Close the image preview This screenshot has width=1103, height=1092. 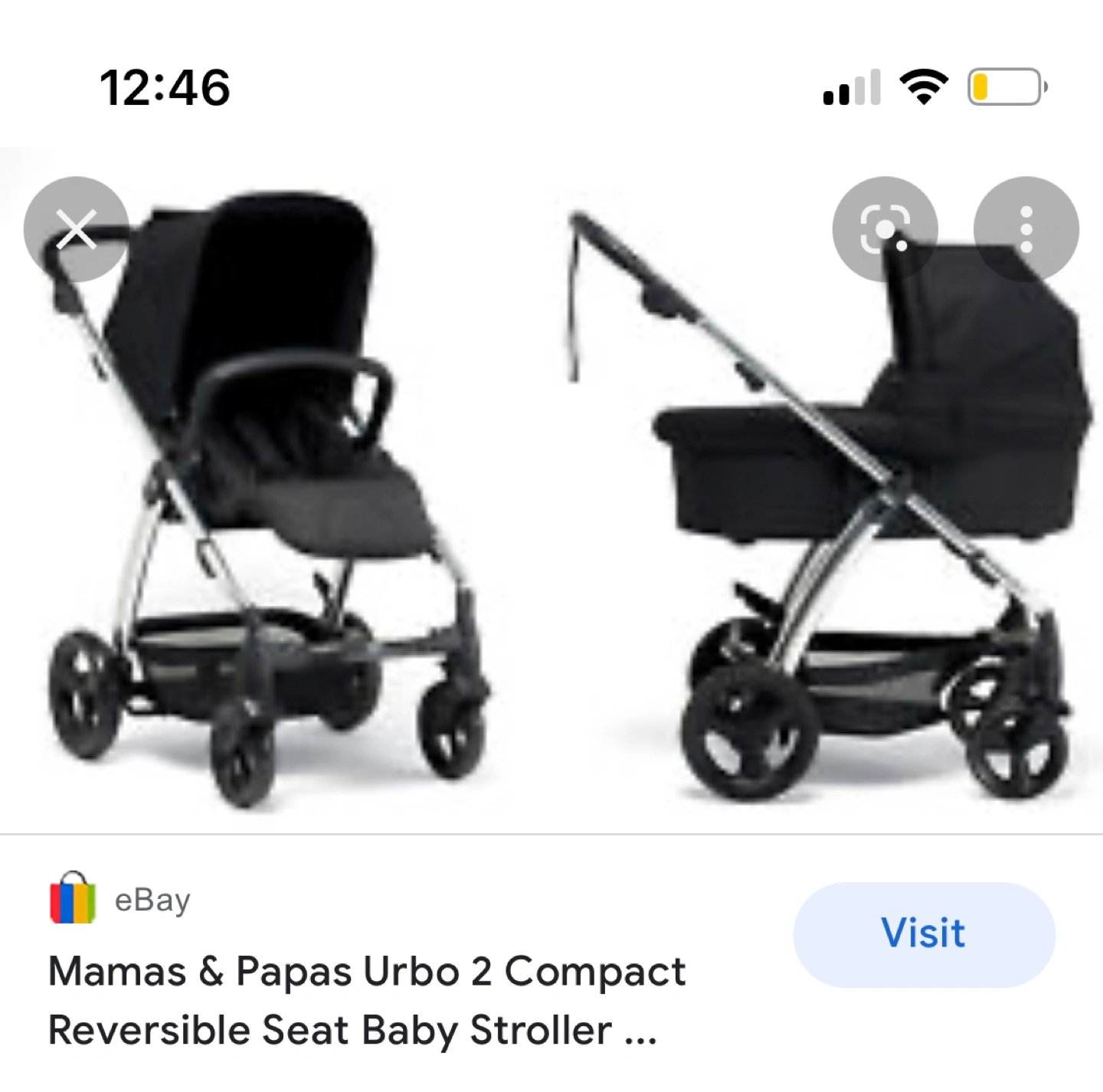76,230
